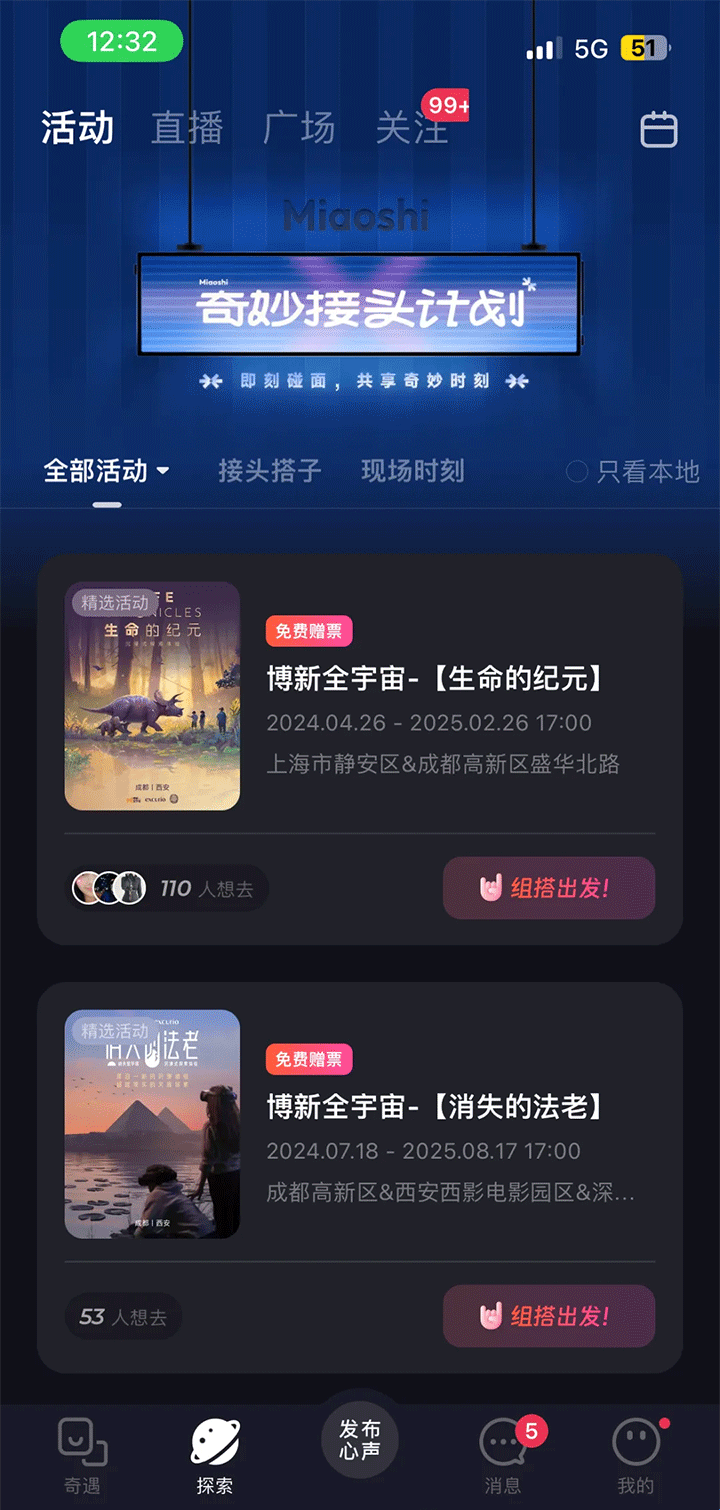The width and height of the screenshot is (720, 1510).
Task: Tap 组搭出发 on the 消失的法老 event
Action: click(x=548, y=1317)
